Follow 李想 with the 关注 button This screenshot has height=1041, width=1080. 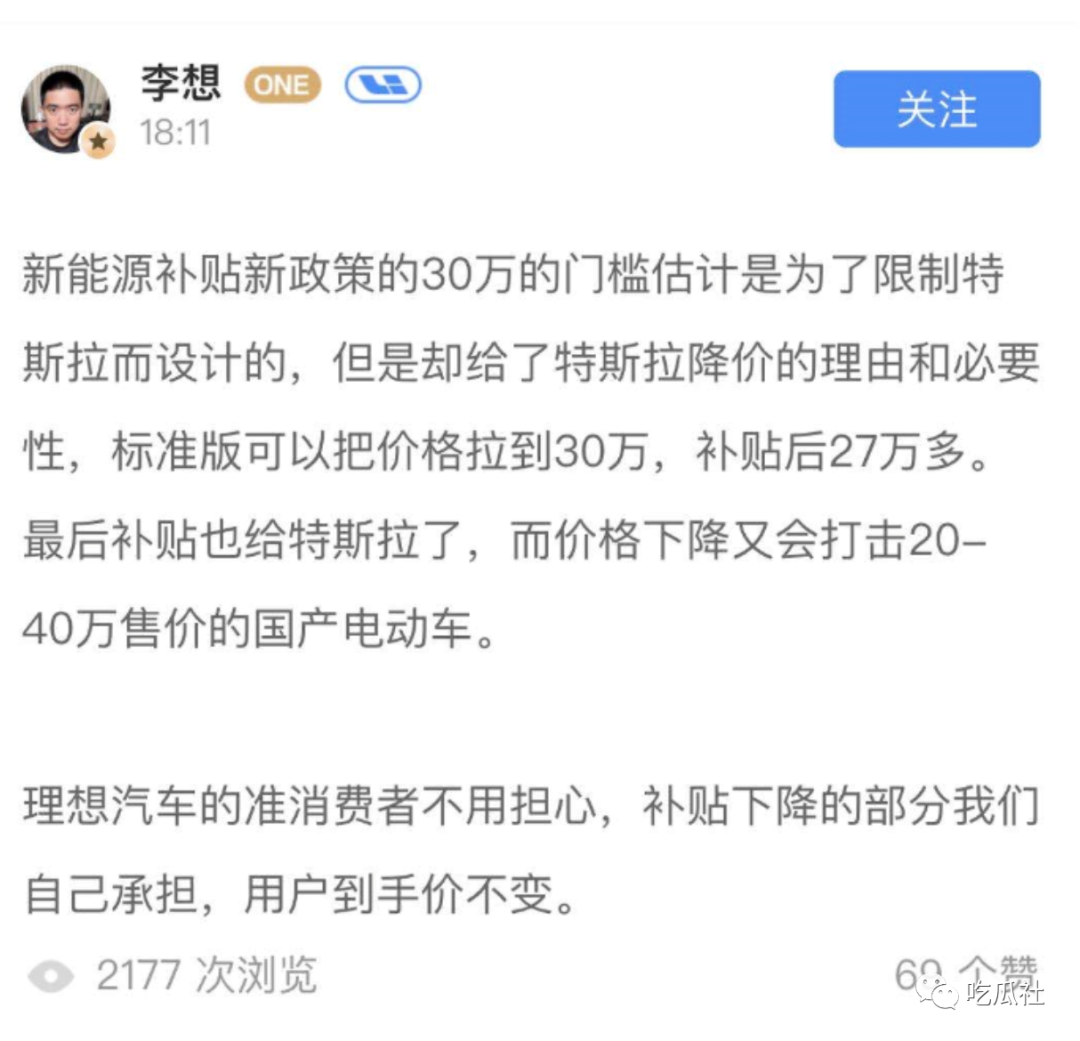[936, 109]
